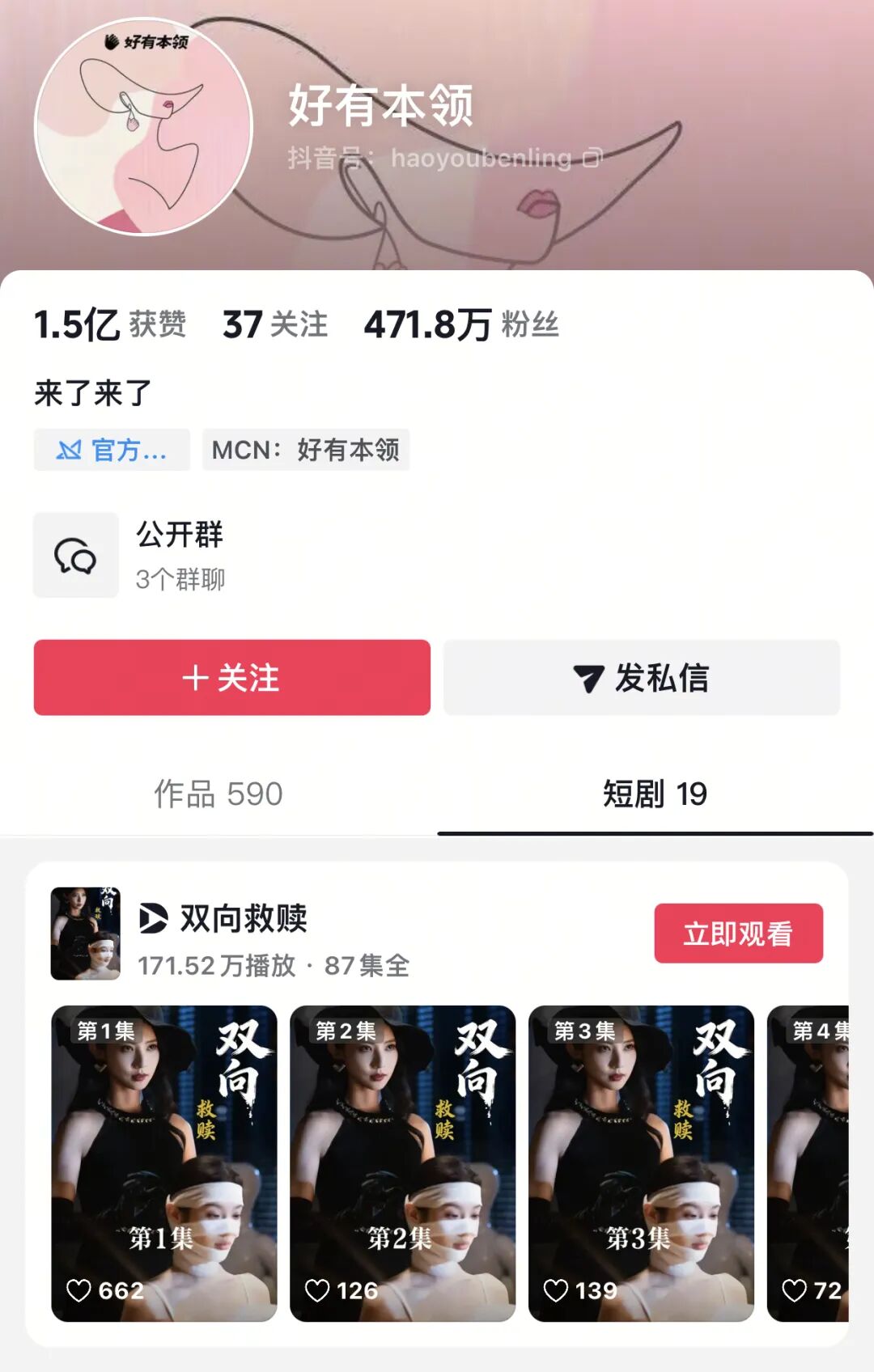Open the 双向救赎 series page
The image size is (874, 1372).
(x=243, y=919)
